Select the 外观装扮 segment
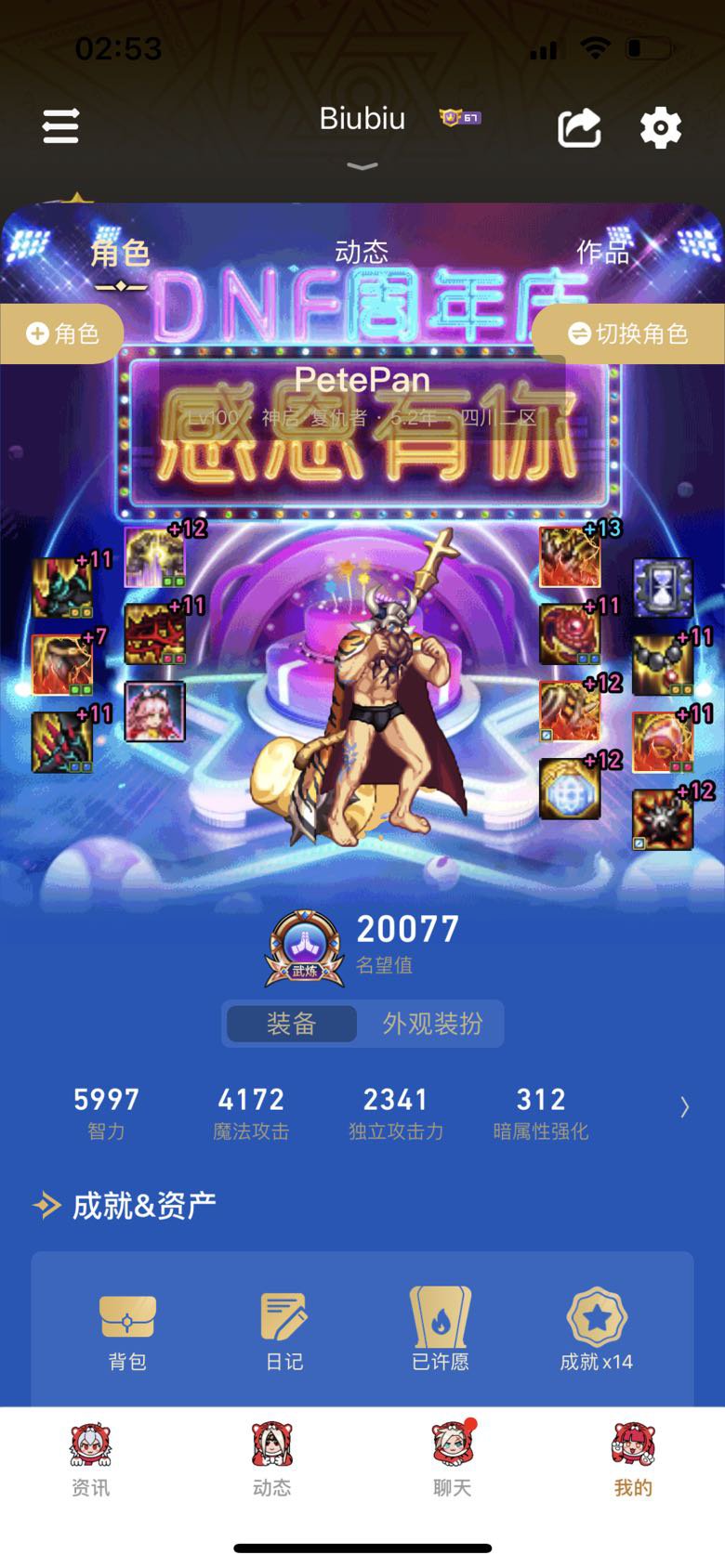 pyautogui.click(x=432, y=1024)
